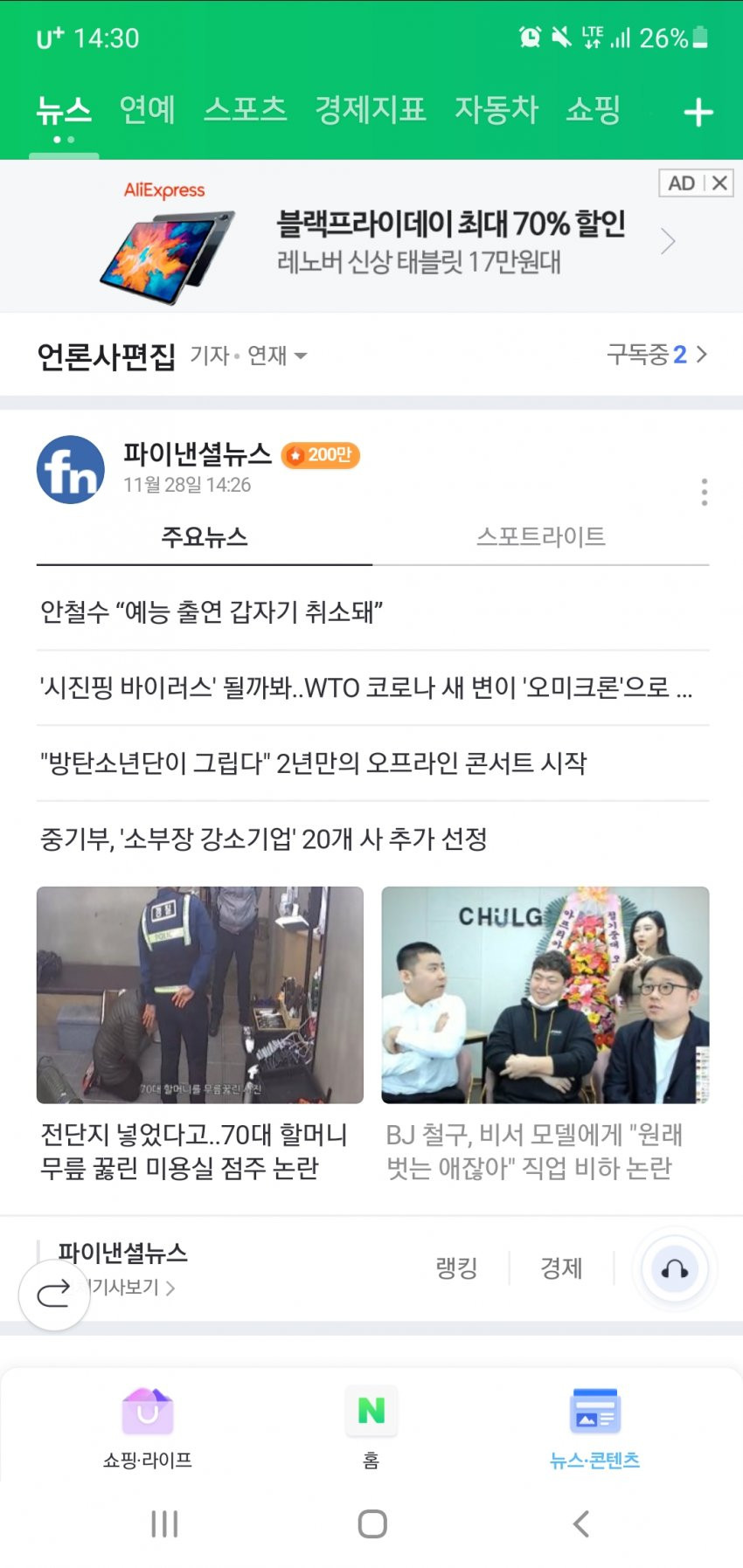Switch to the 연예 tab
This screenshot has width=743, height=1568.
pos(147,110)
